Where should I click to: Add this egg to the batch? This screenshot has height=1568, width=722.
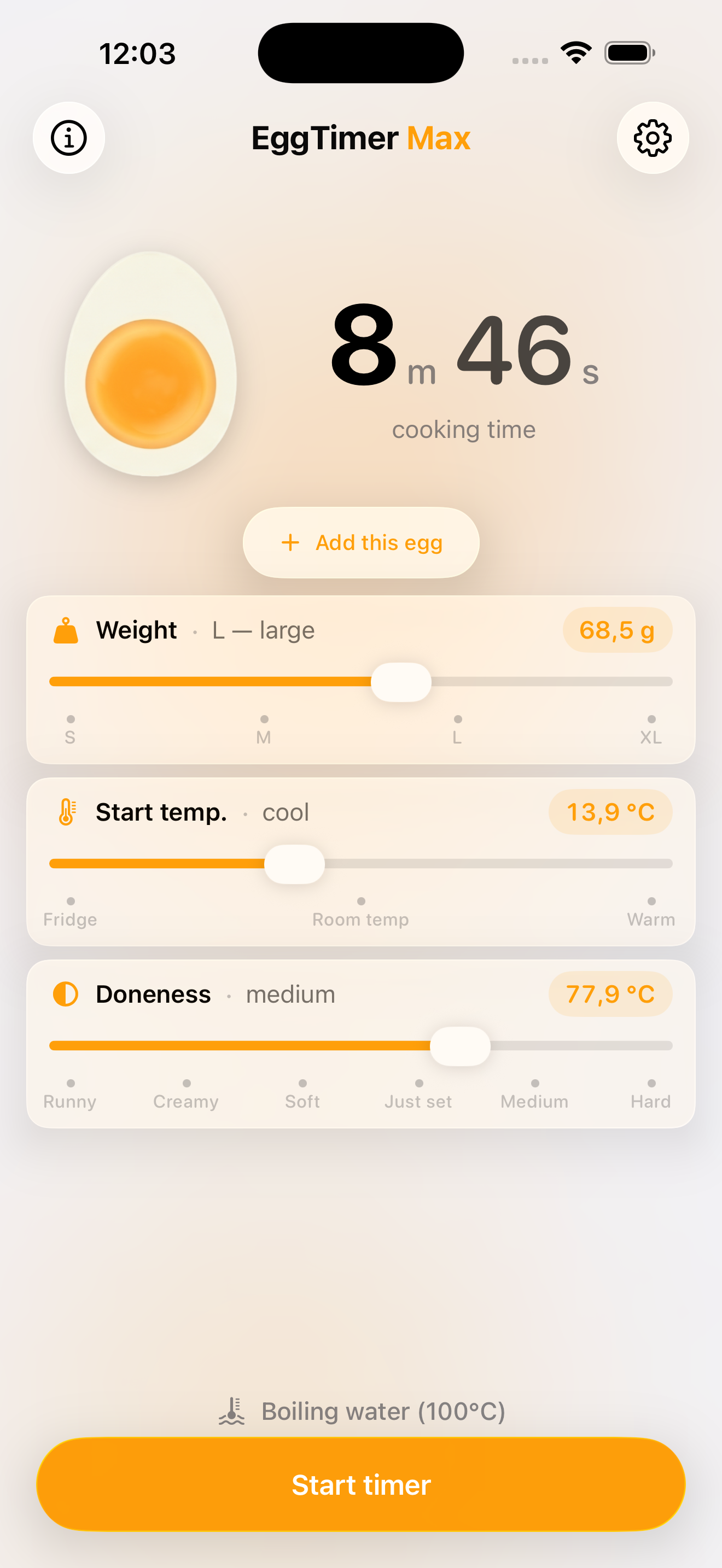[361, 542]
